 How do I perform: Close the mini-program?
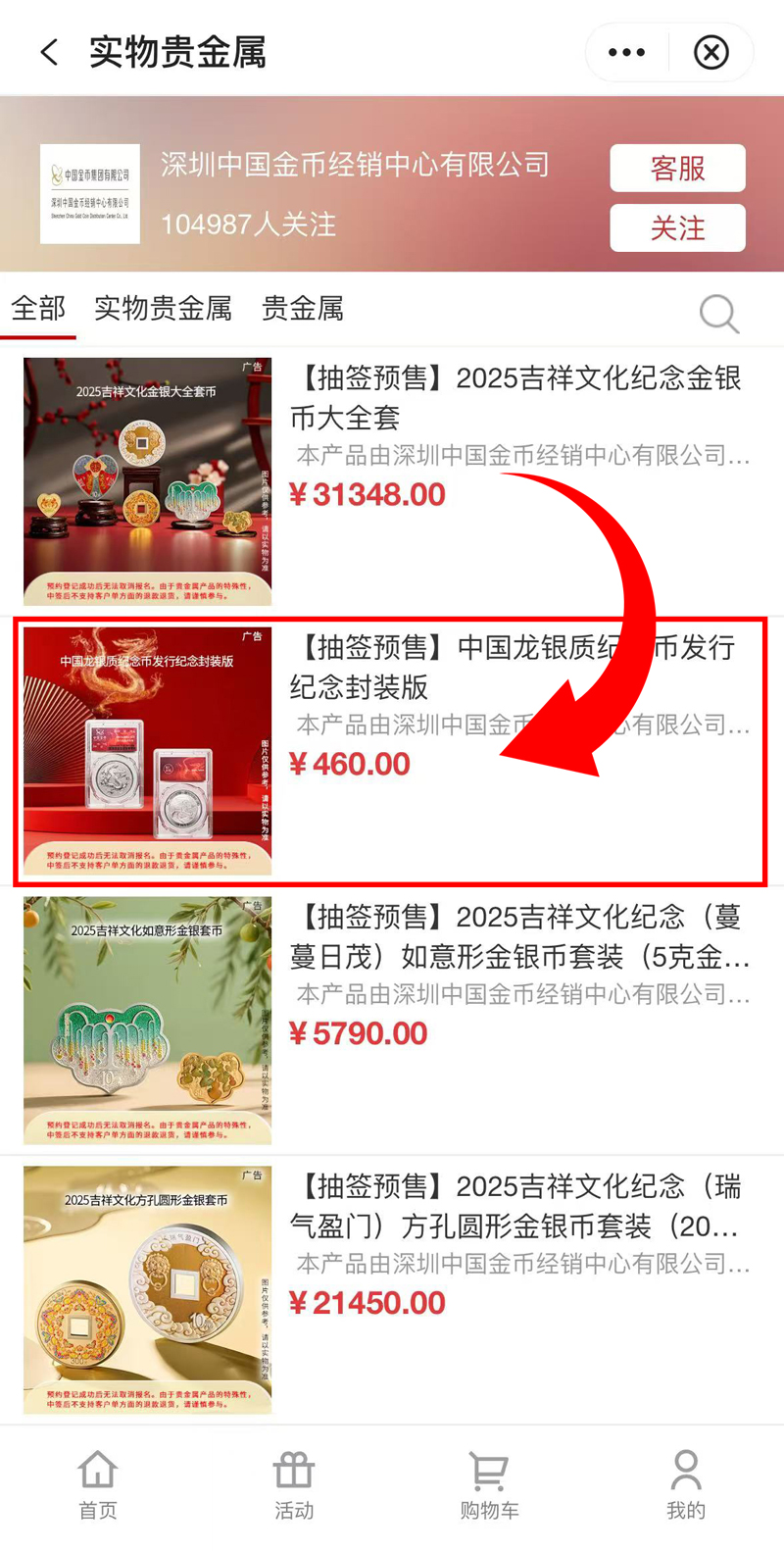coord(711,52)
